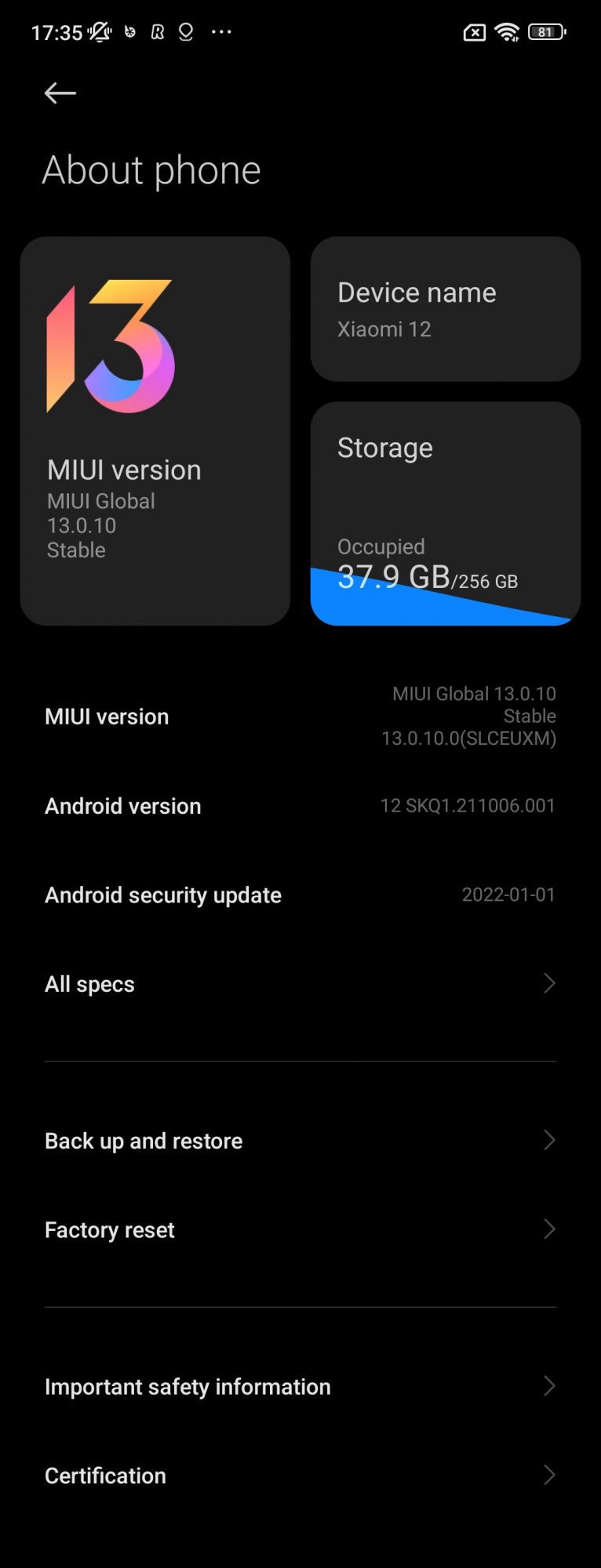Open the Certification page
Screen dimensions: 601x1568
[300, 1475]
